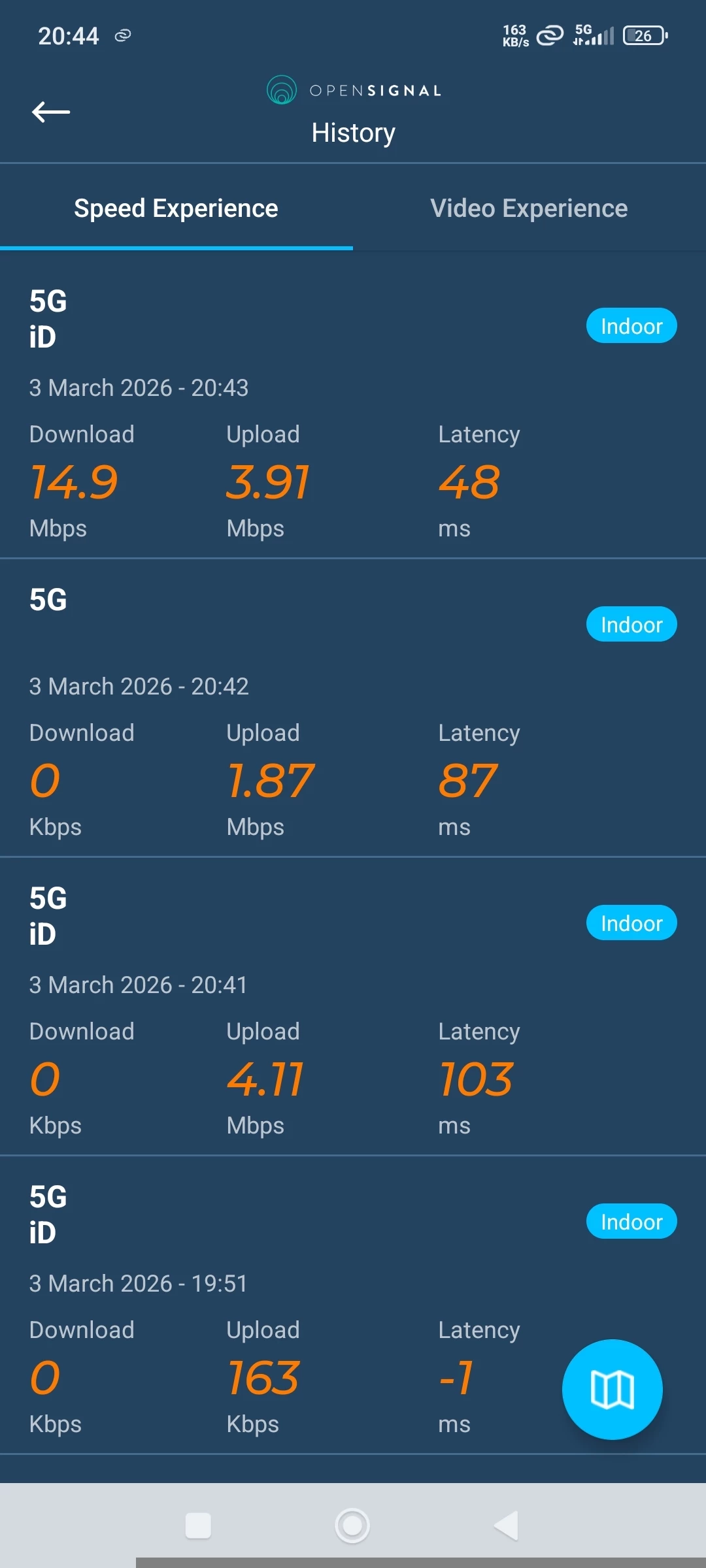Select the Speed Experience tab

click(x=176, y=208)
